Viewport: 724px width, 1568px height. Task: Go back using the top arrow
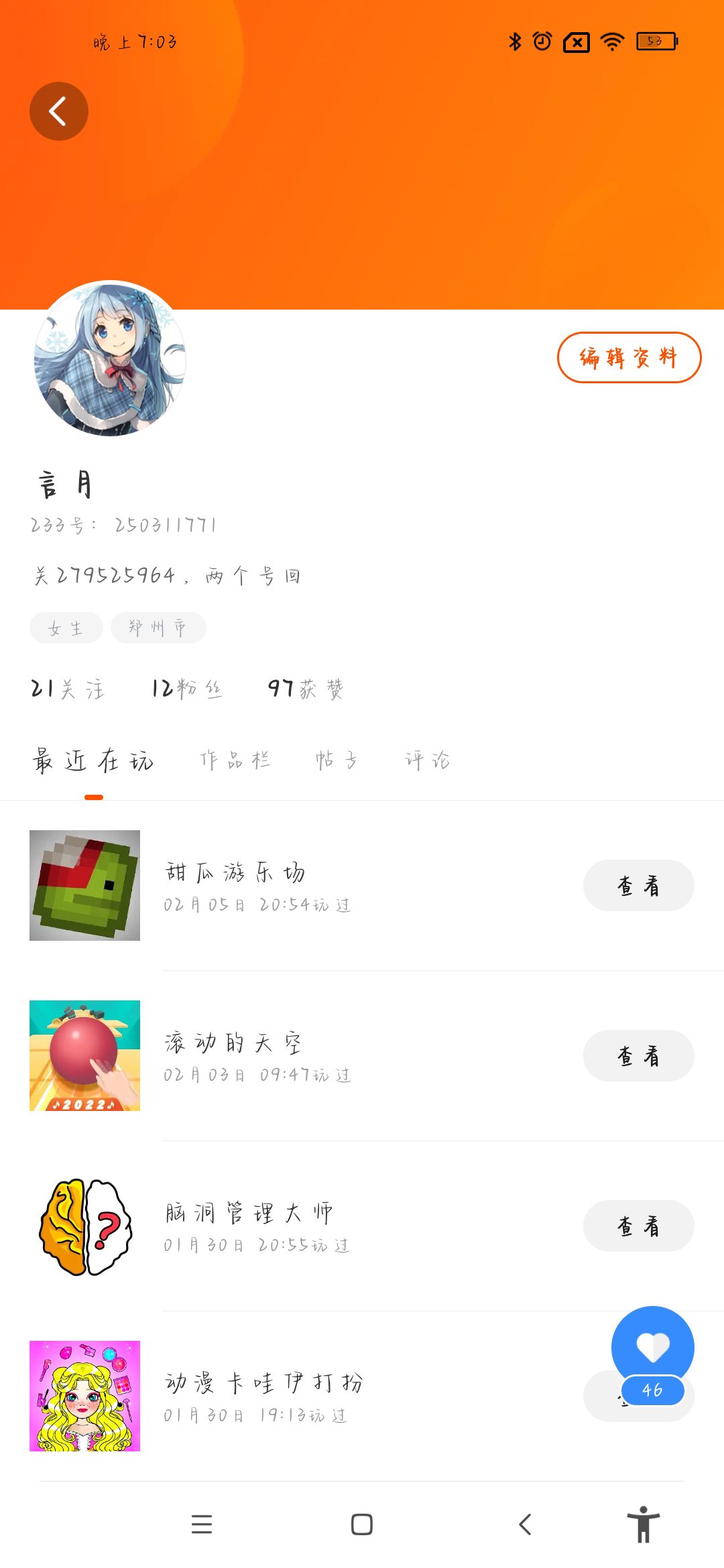pos(59,111)
